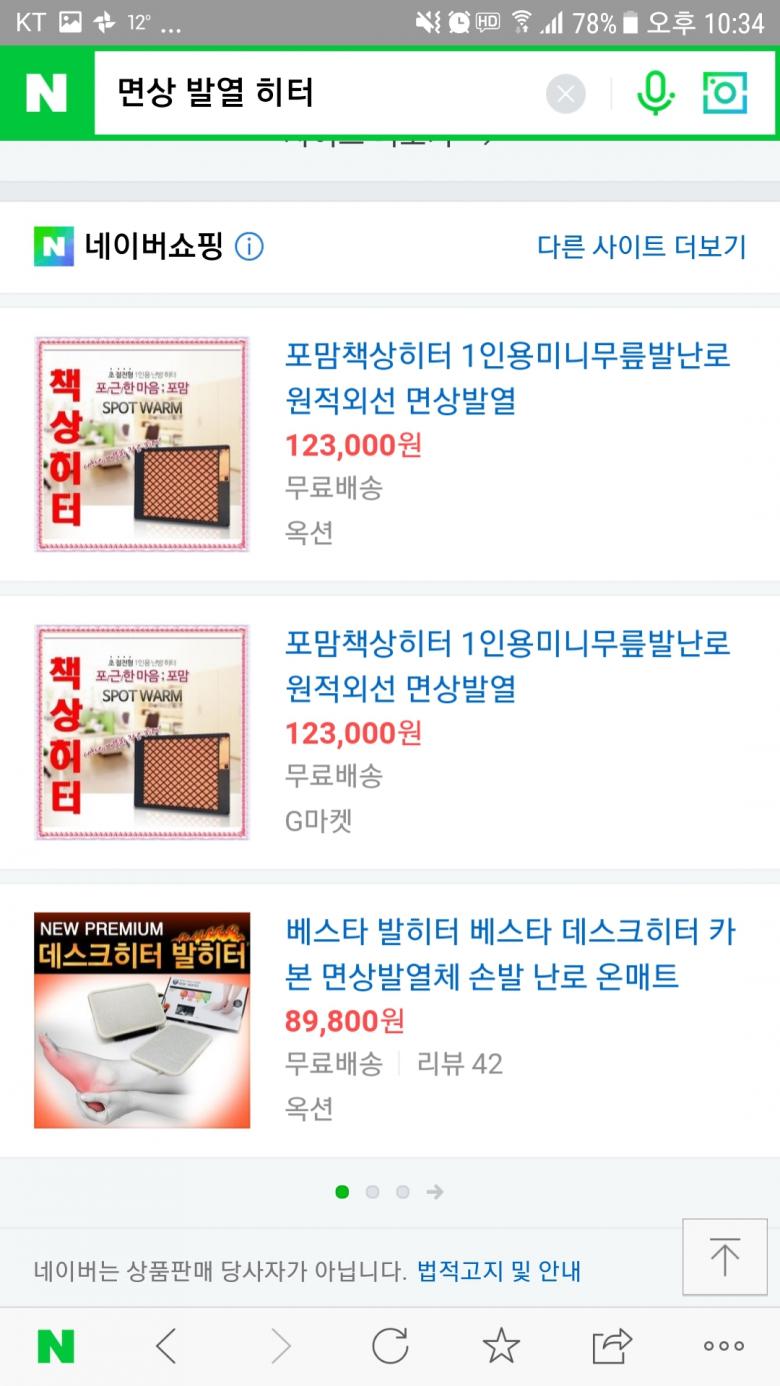Open the 법적고지 및 안내 link

[x=498, y=1271]
